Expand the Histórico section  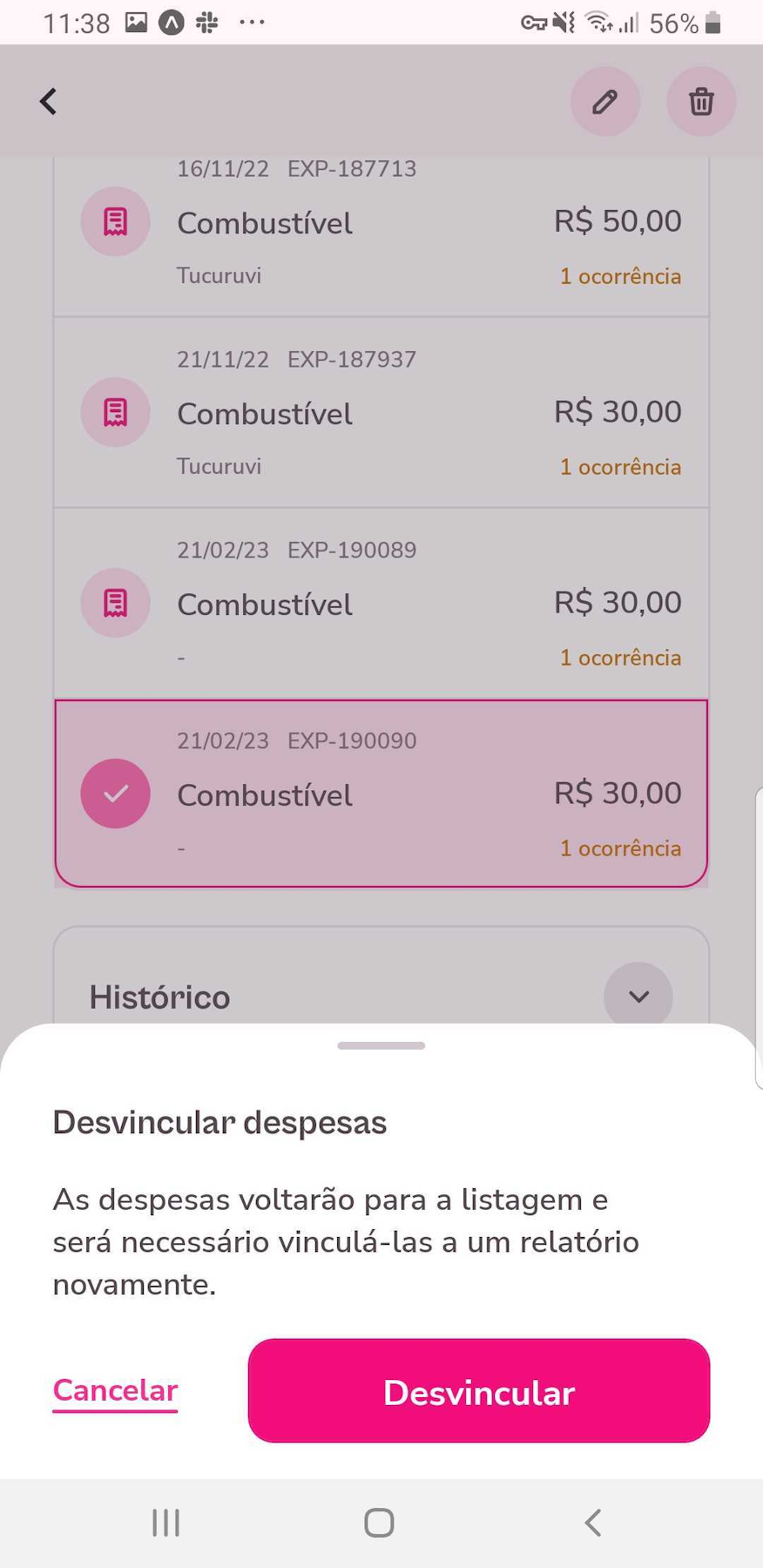coord(638,996)
